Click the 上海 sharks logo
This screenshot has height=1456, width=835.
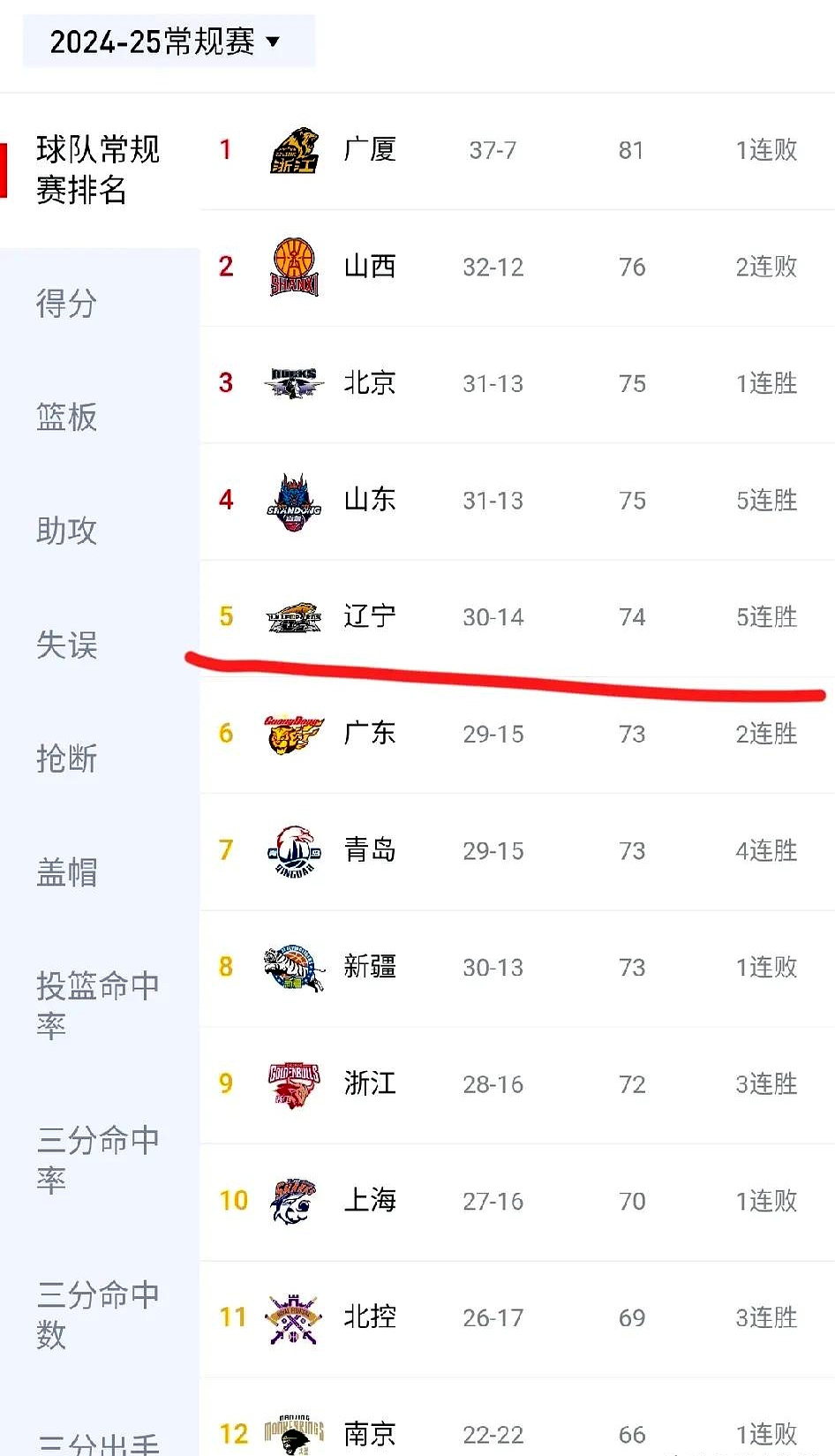(293, 1201)
